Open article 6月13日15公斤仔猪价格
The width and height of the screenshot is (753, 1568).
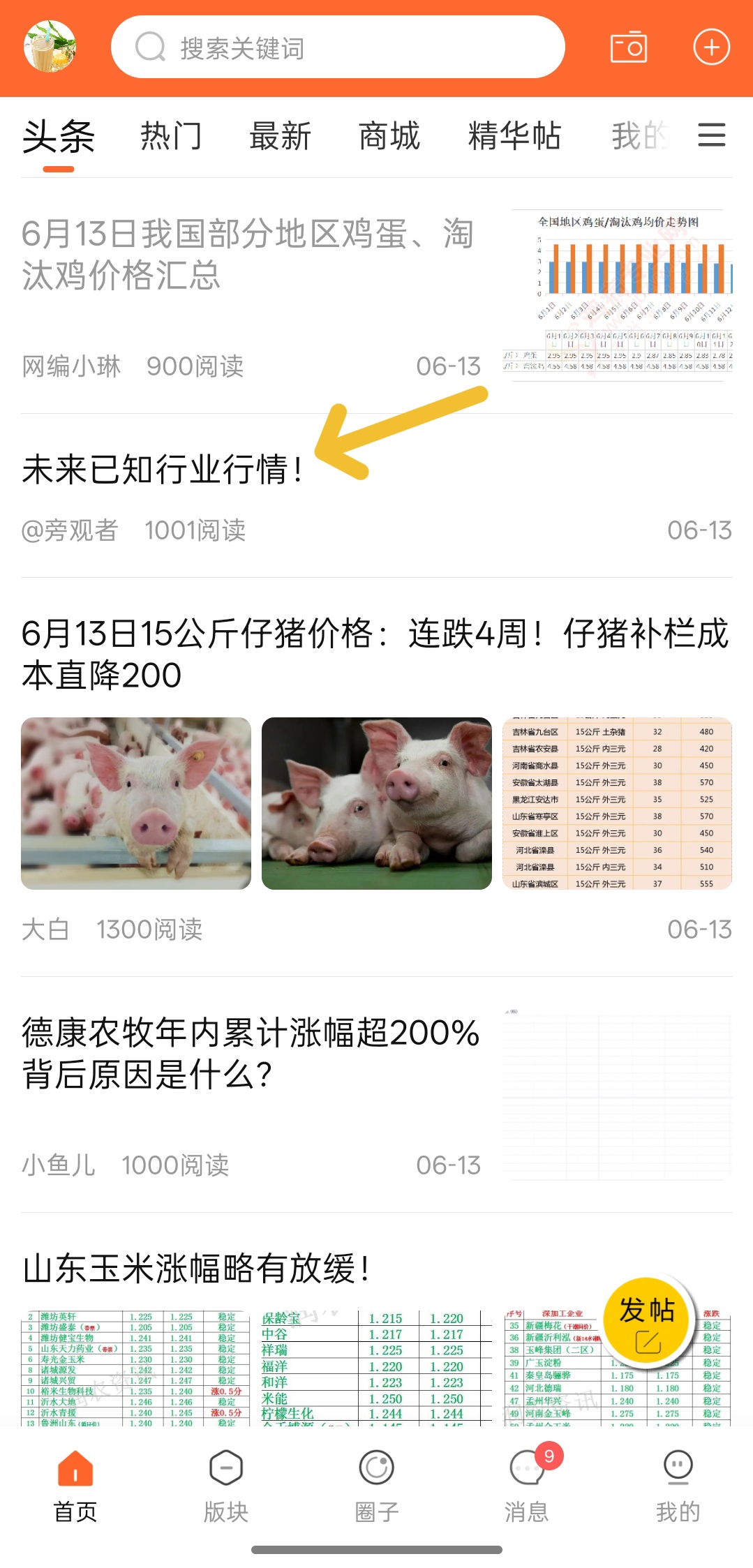[375, 654]
